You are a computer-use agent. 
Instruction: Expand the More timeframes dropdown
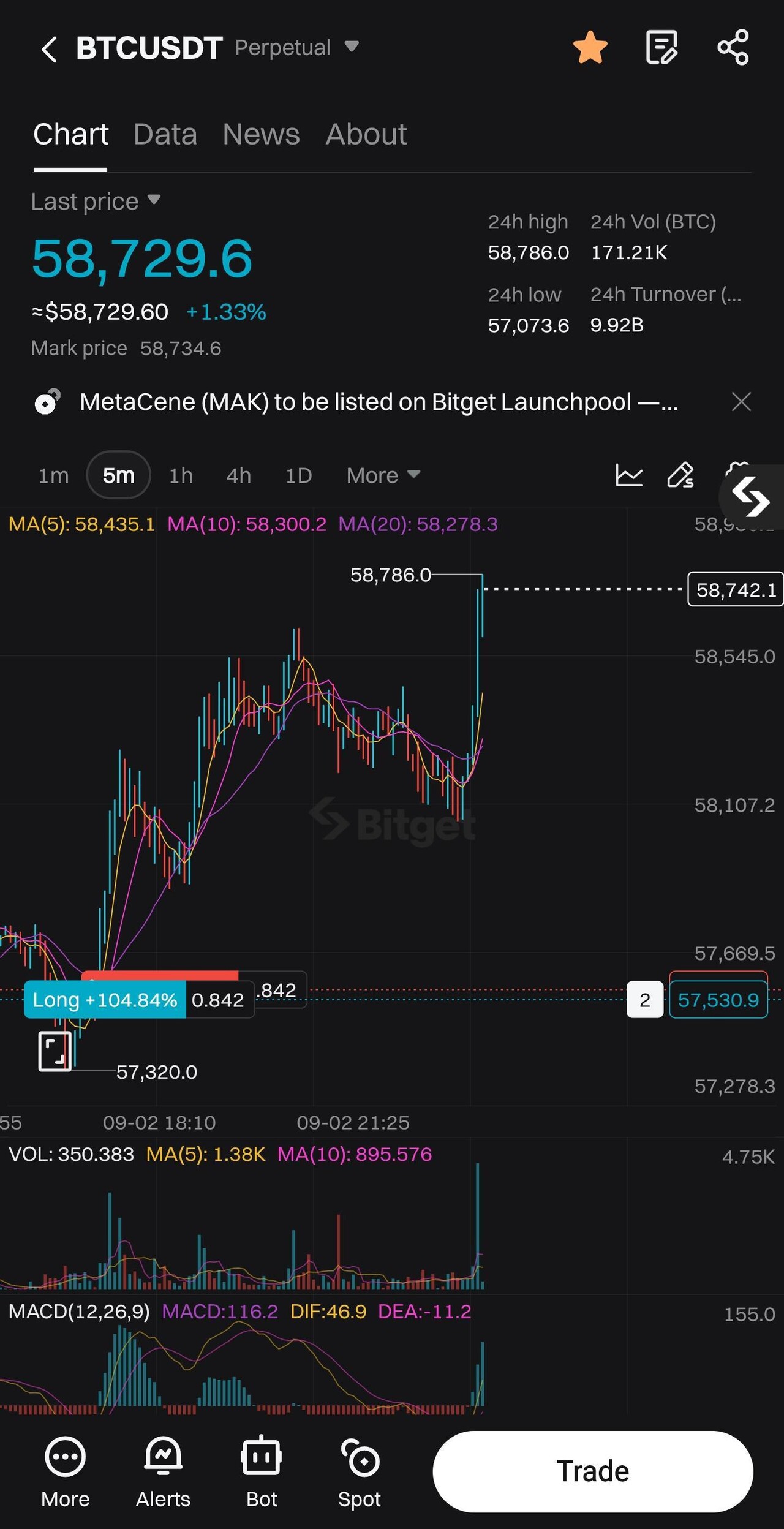pyautogui.click(x=383, y=475)
